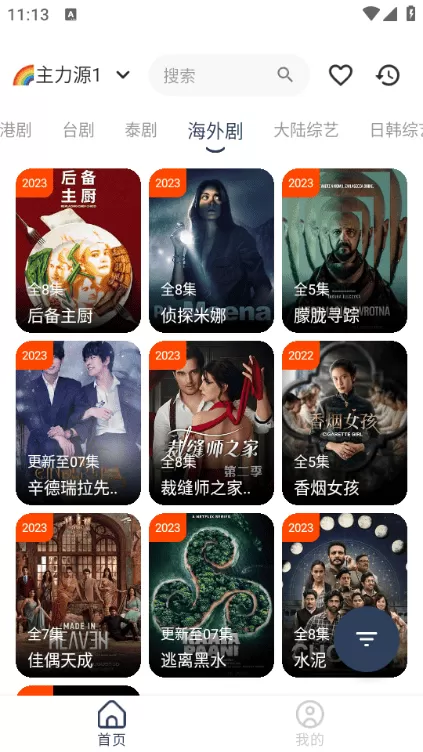Switch to the 港剧 tab
The width and height of the screenshot is (423, 752).
pyautogui.click(x=15, y=130)
